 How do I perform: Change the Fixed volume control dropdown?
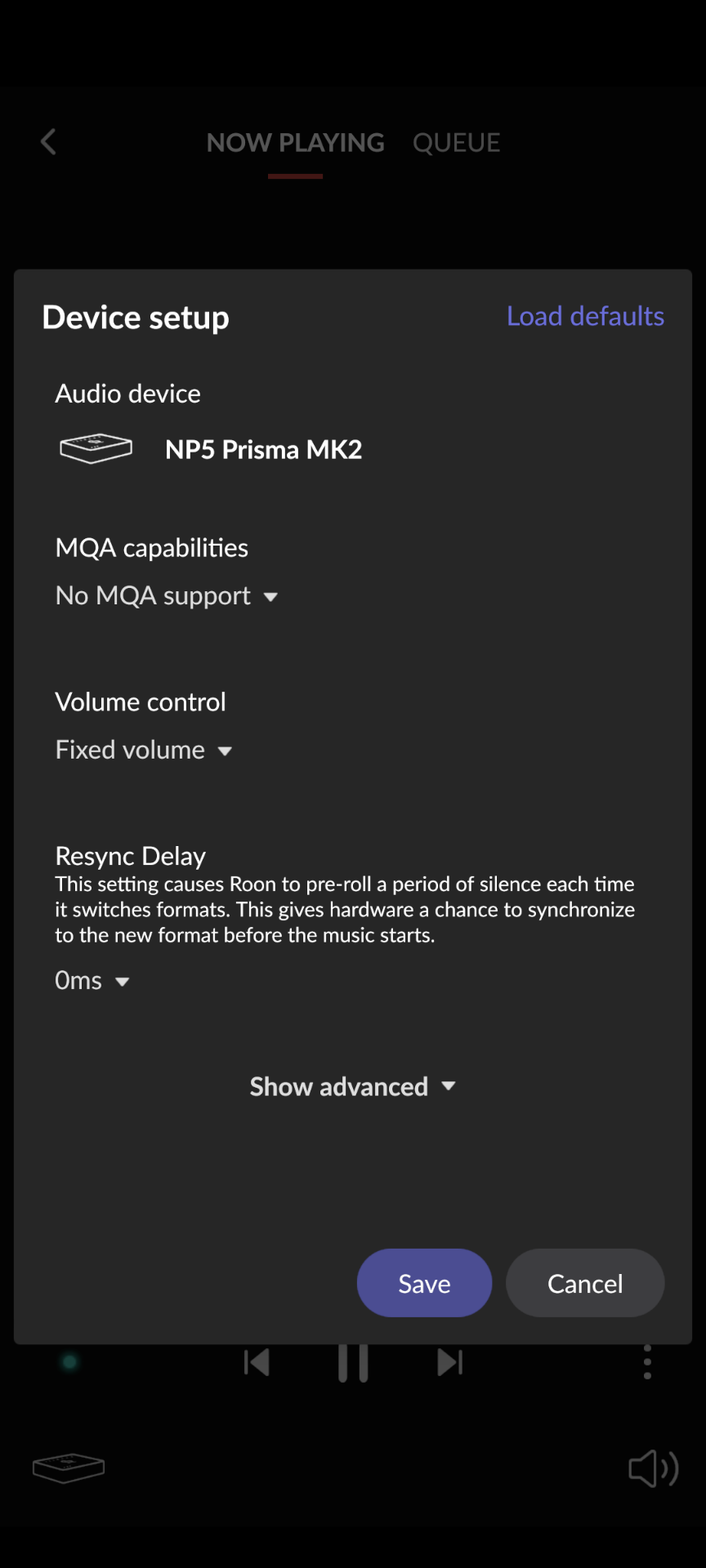(144, 750)
